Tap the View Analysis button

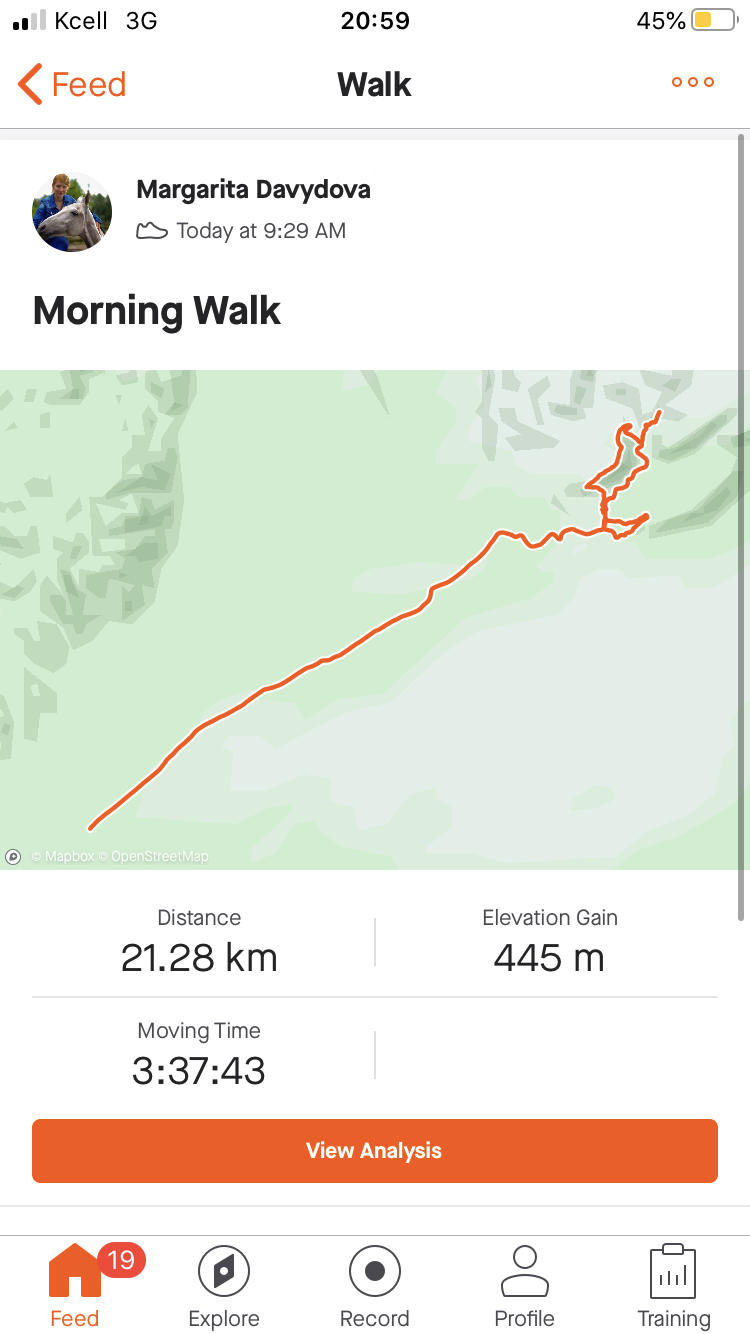click(x=374, y=1150)
